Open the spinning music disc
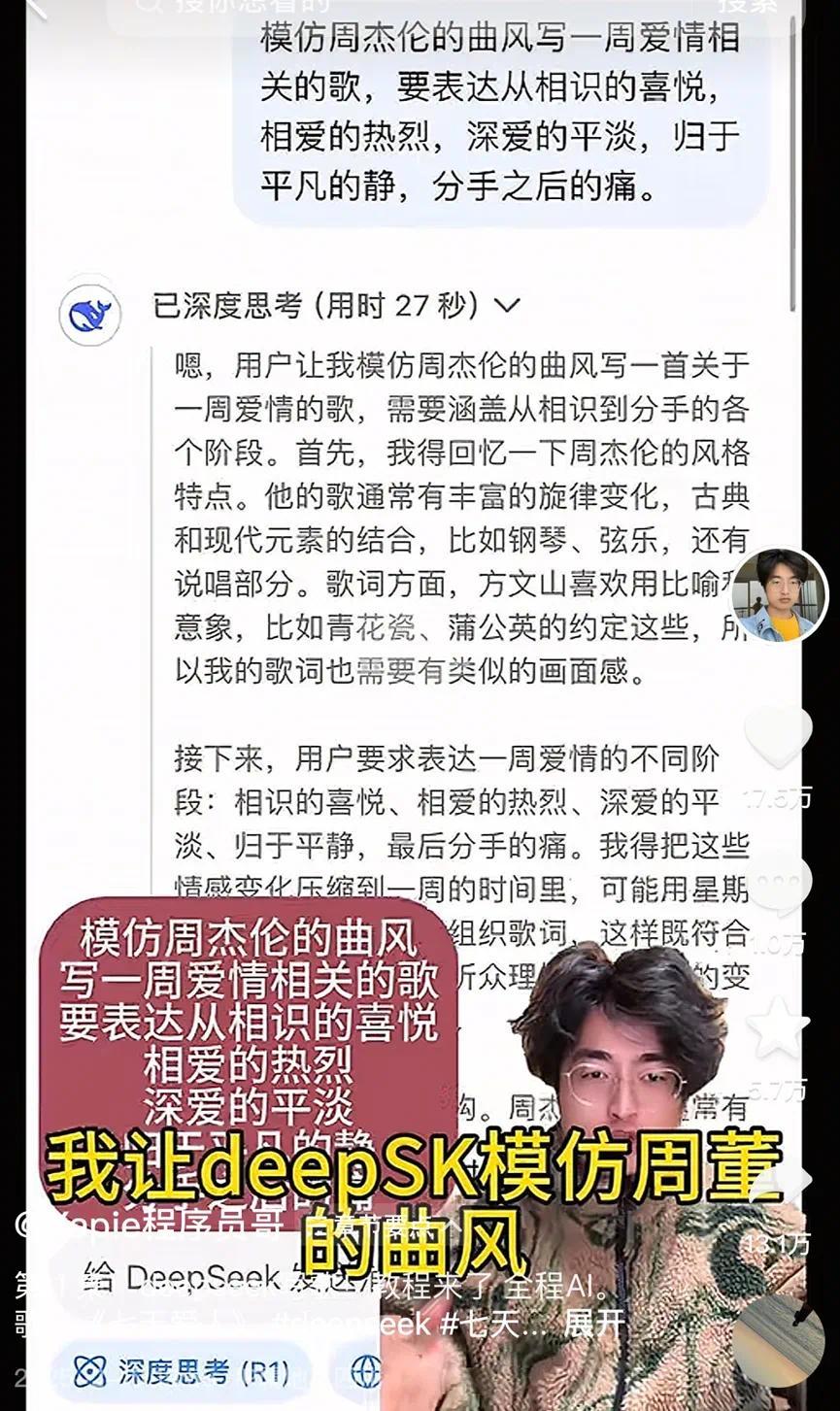Screen dimensions: 840x1411 pos(778,1340)
